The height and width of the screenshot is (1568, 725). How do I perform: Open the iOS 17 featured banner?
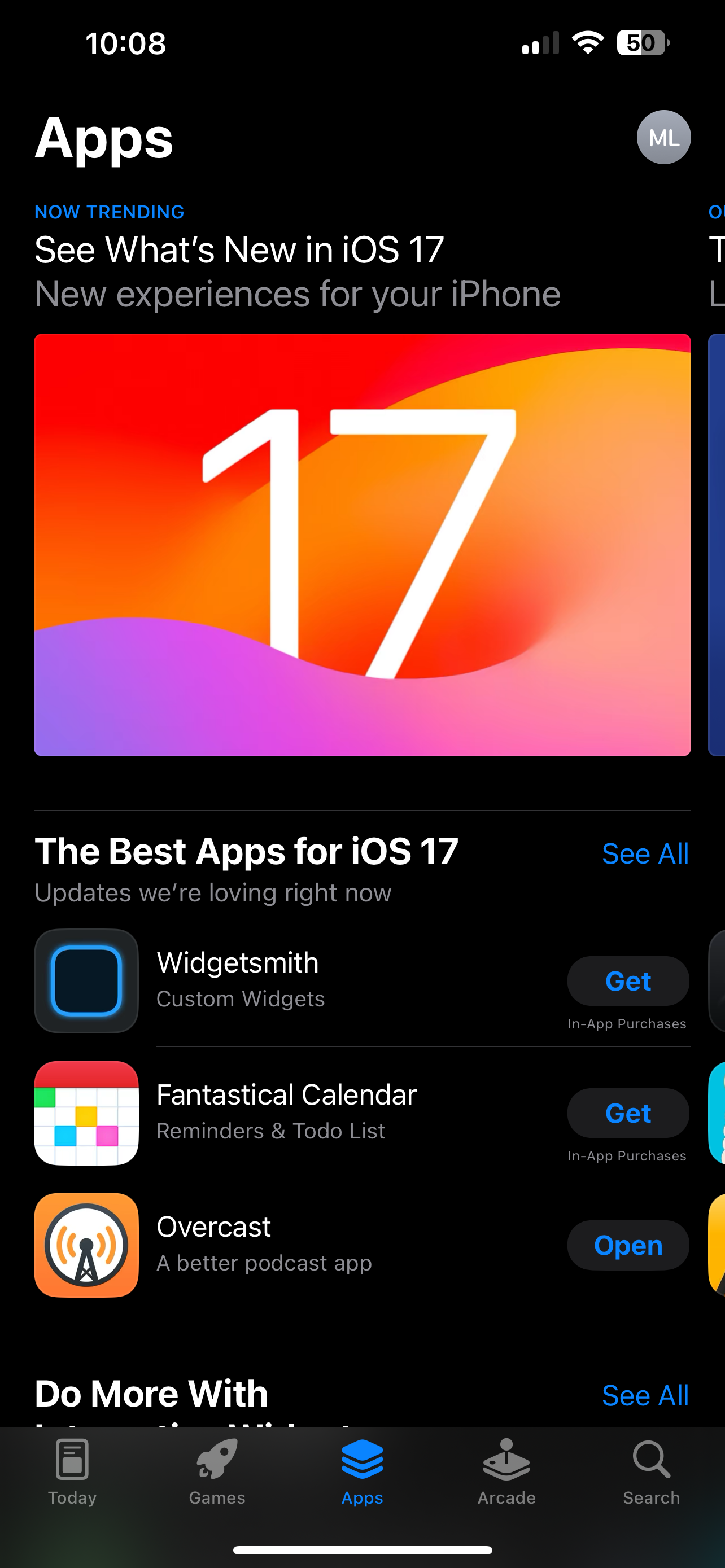click(x=362, y=545)
